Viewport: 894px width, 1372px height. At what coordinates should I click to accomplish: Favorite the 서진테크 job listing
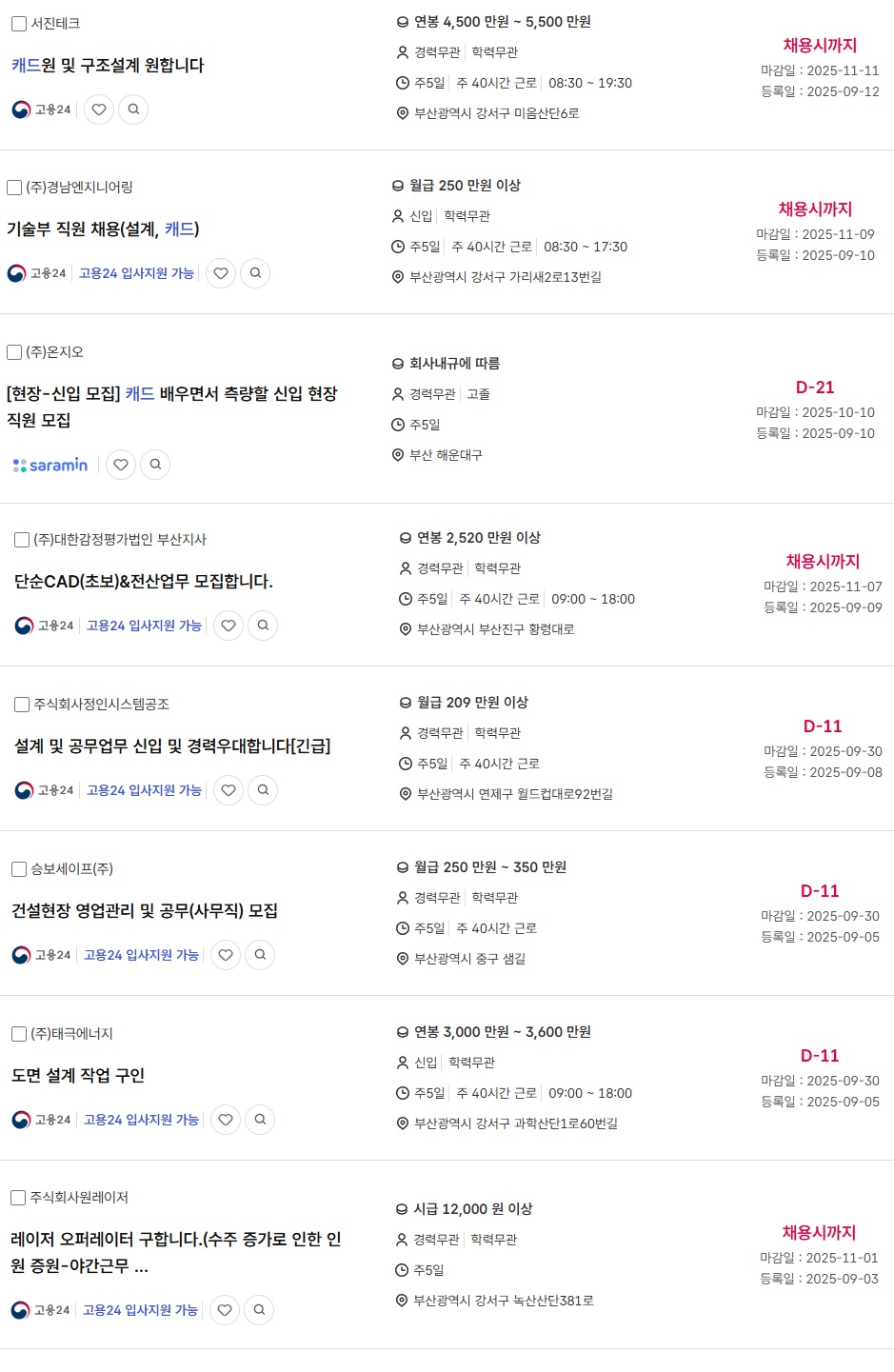(x=99, y=109)
